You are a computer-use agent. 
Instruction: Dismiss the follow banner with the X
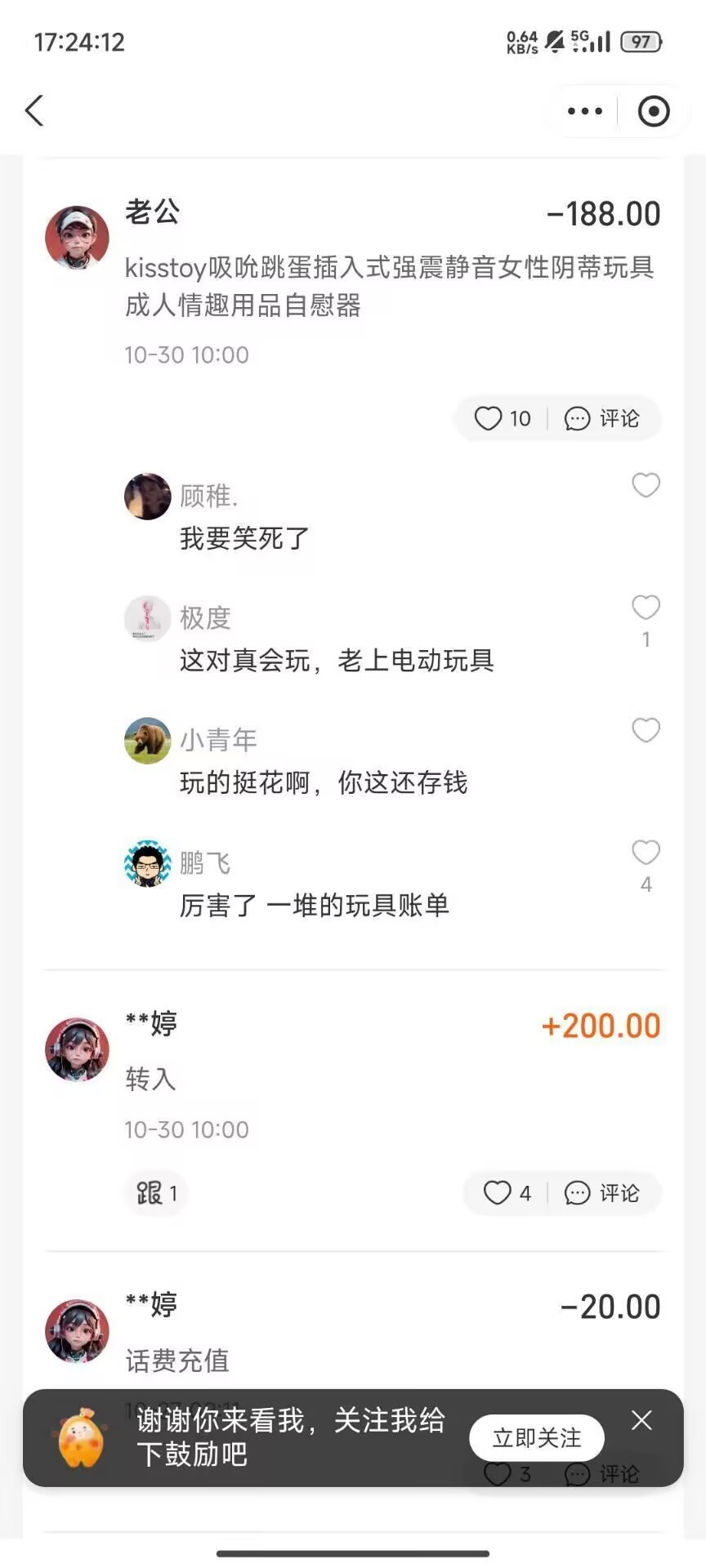coord(641,1421)
